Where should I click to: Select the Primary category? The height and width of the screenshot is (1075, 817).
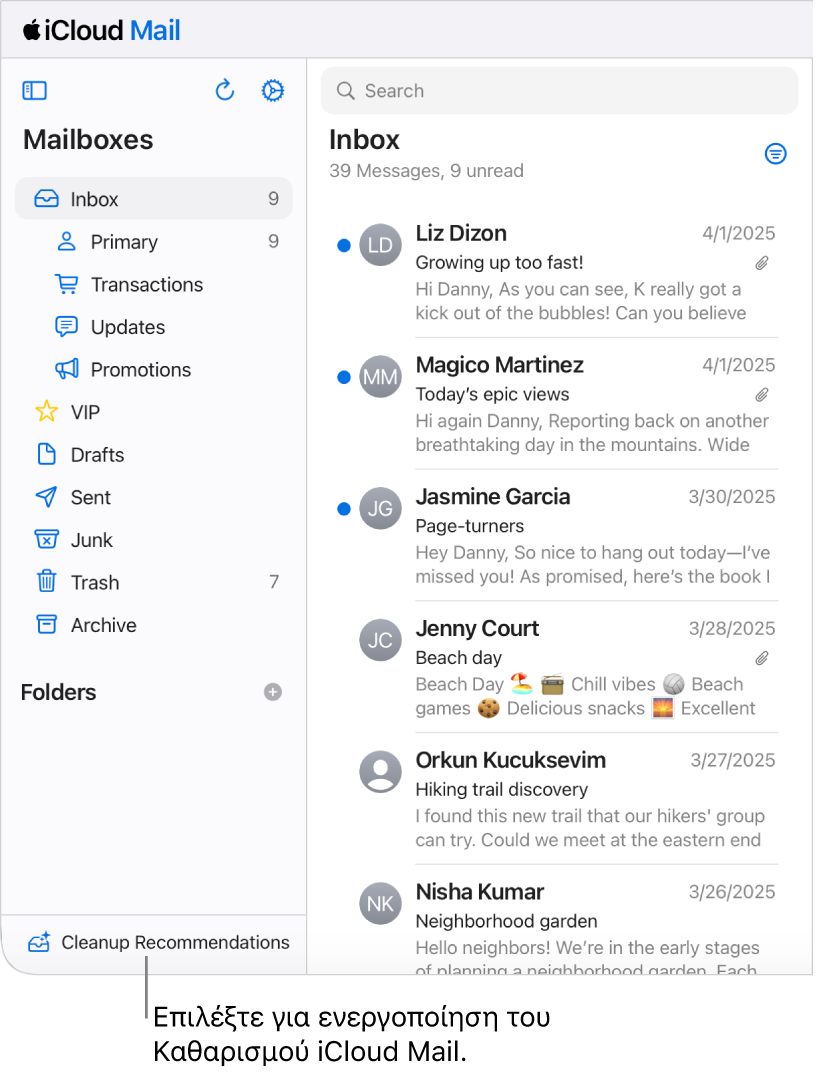[x=124, y=242]
